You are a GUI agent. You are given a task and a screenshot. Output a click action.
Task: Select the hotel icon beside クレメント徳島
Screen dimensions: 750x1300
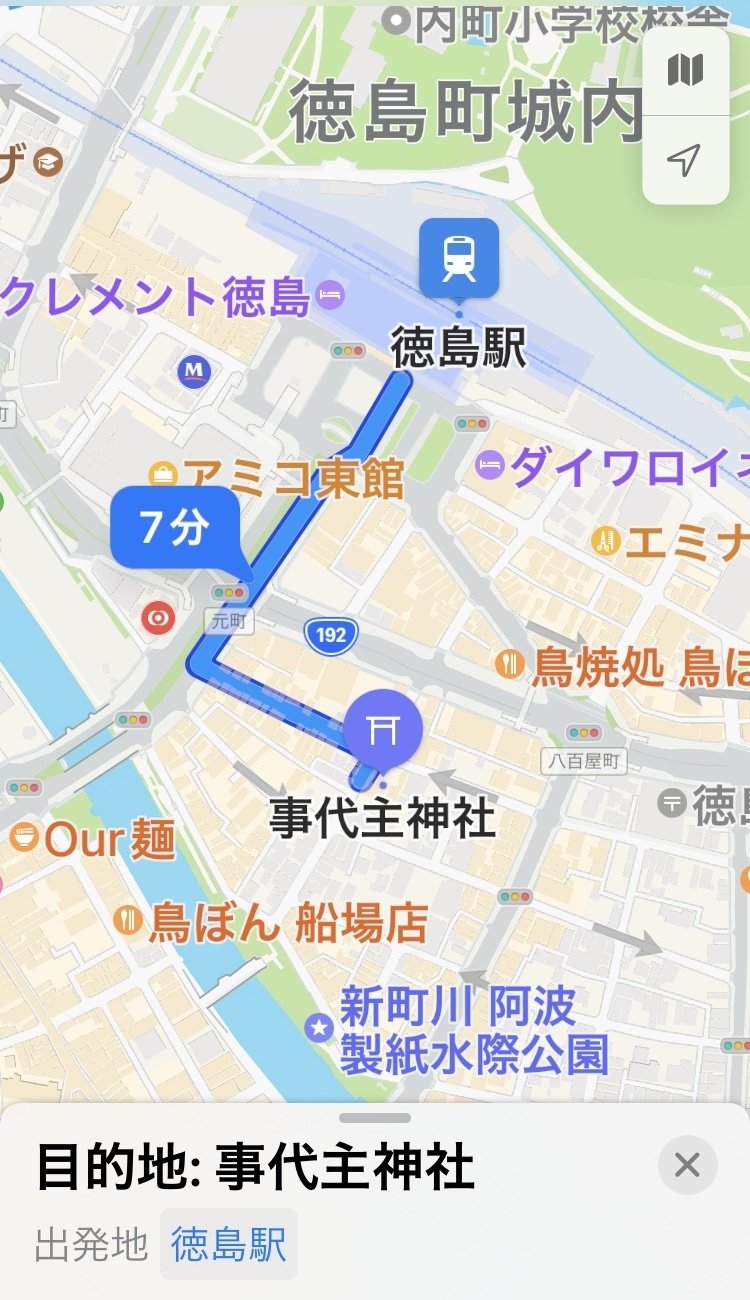[x=329, y=295]
